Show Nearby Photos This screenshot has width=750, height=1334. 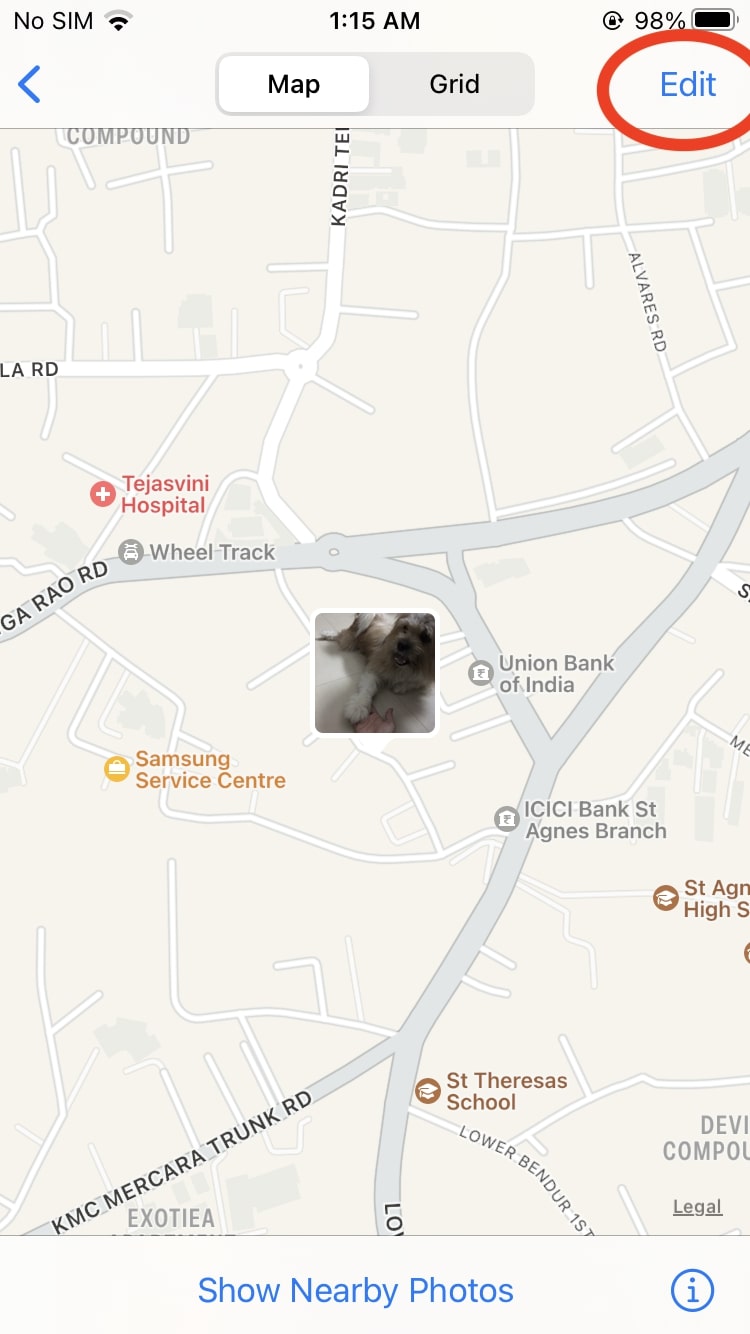[x=355, y=1290]
